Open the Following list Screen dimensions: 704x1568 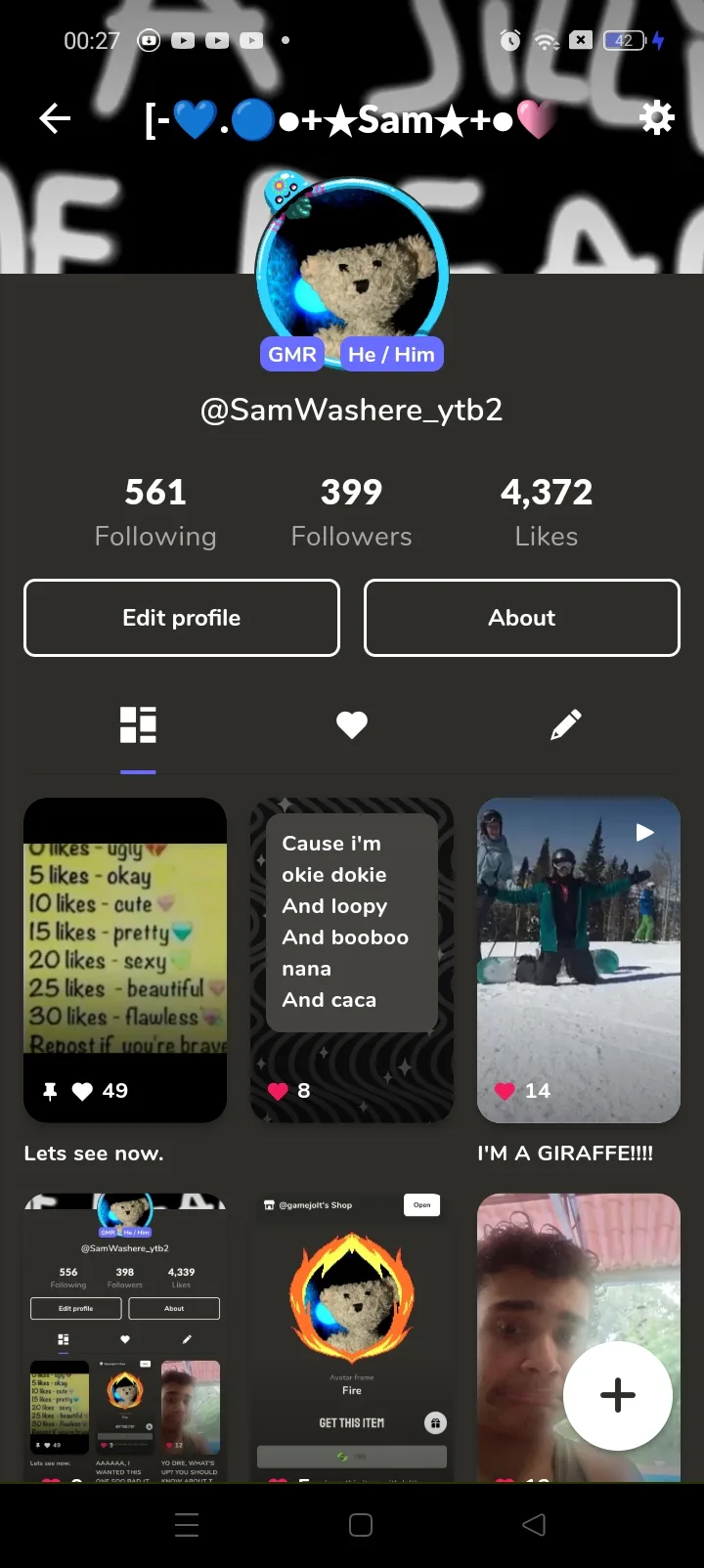click(x=155, y=512)
